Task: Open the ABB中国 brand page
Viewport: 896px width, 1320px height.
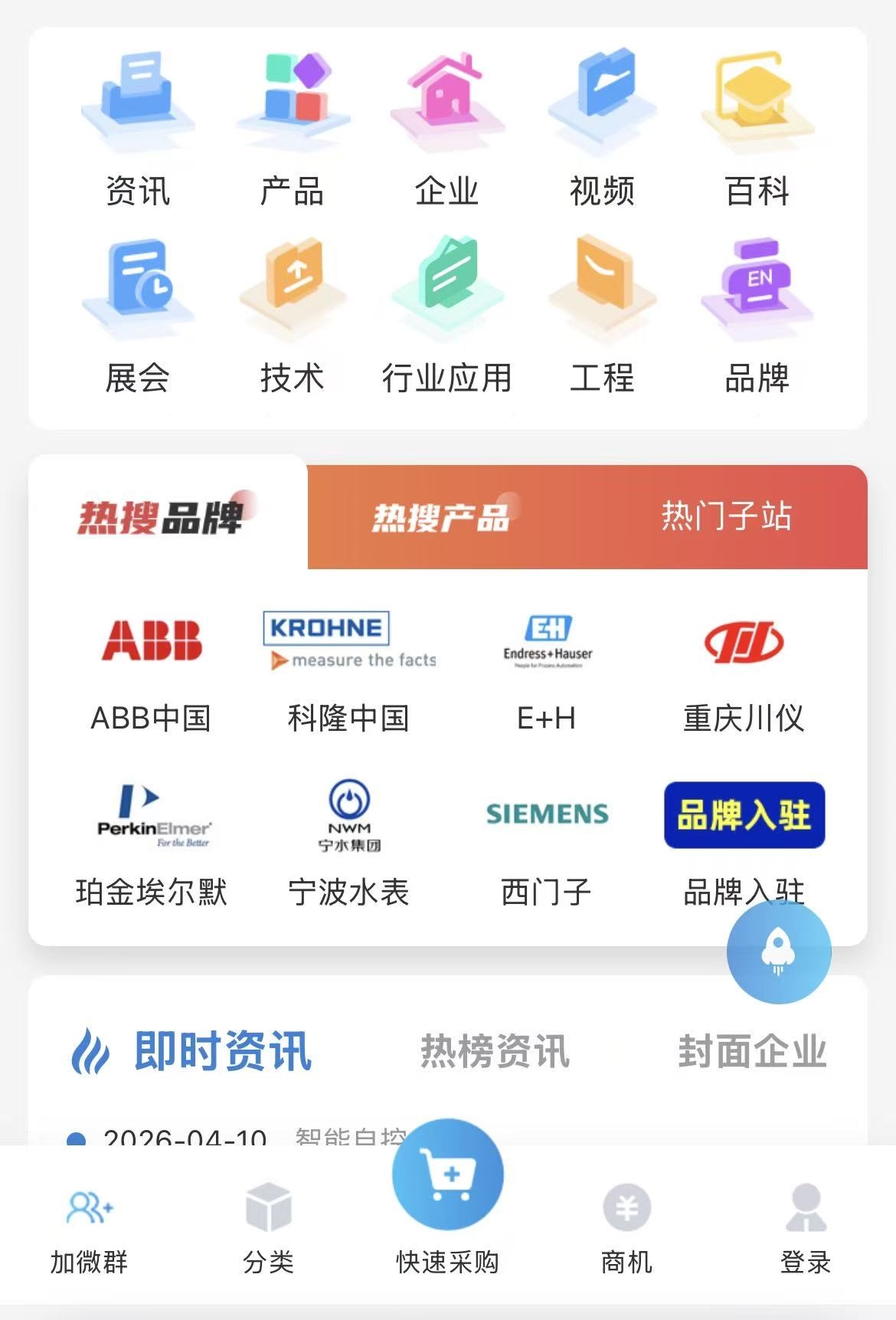Action: (152, 670)
